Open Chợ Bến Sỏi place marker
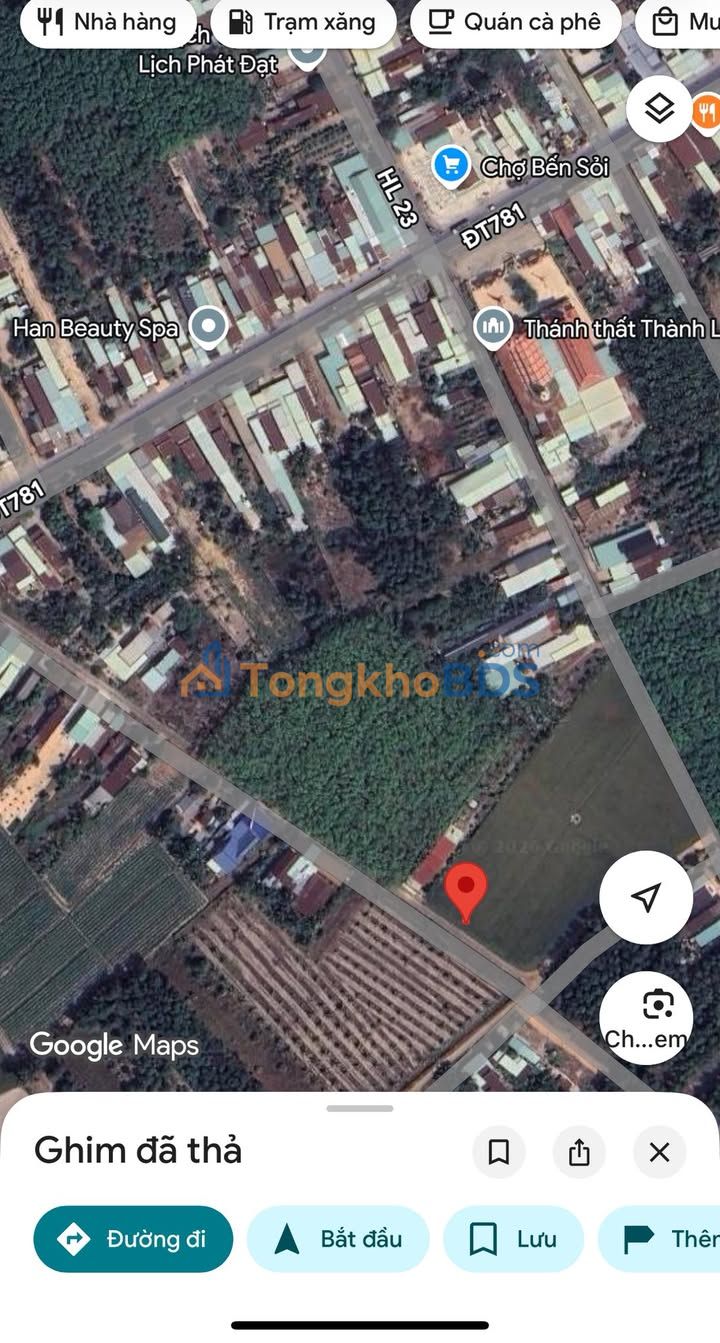 coord(452,166)
